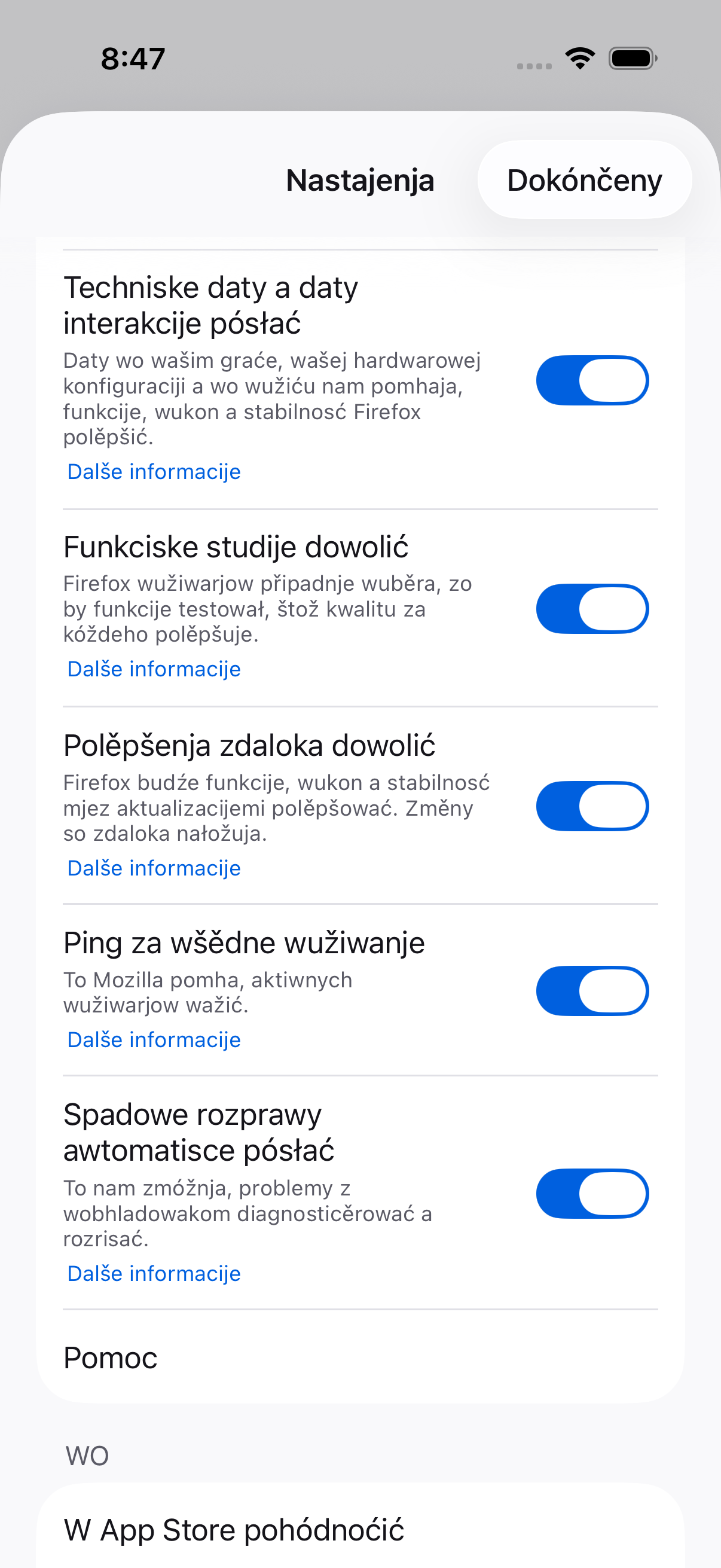The height and width of the screenshot is (1568, 721).
Task: Open the Pomoc row
Action: 360,1357
